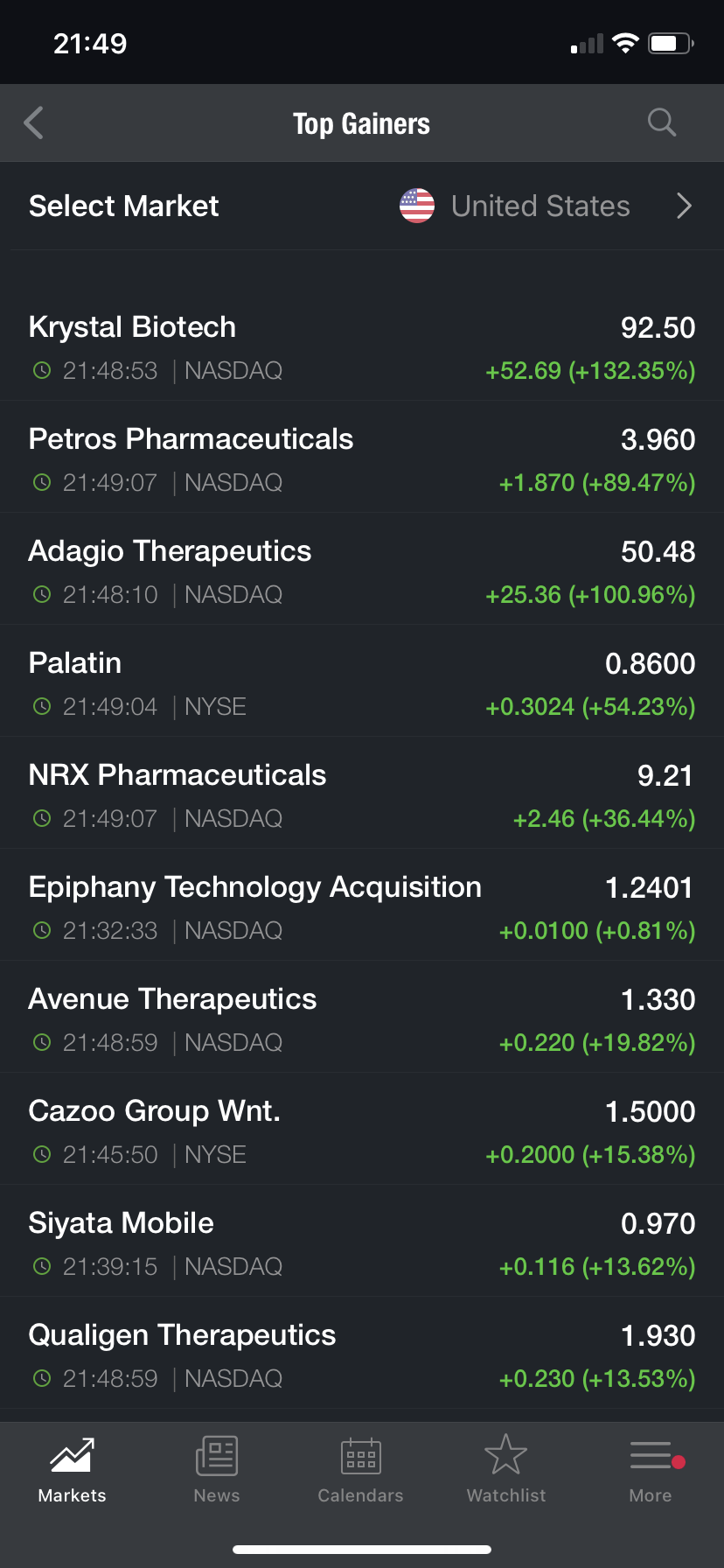Open Cazoo Group Wnt. details
The width and height of the screenshot is (724, 1568).
point(362,1131)
